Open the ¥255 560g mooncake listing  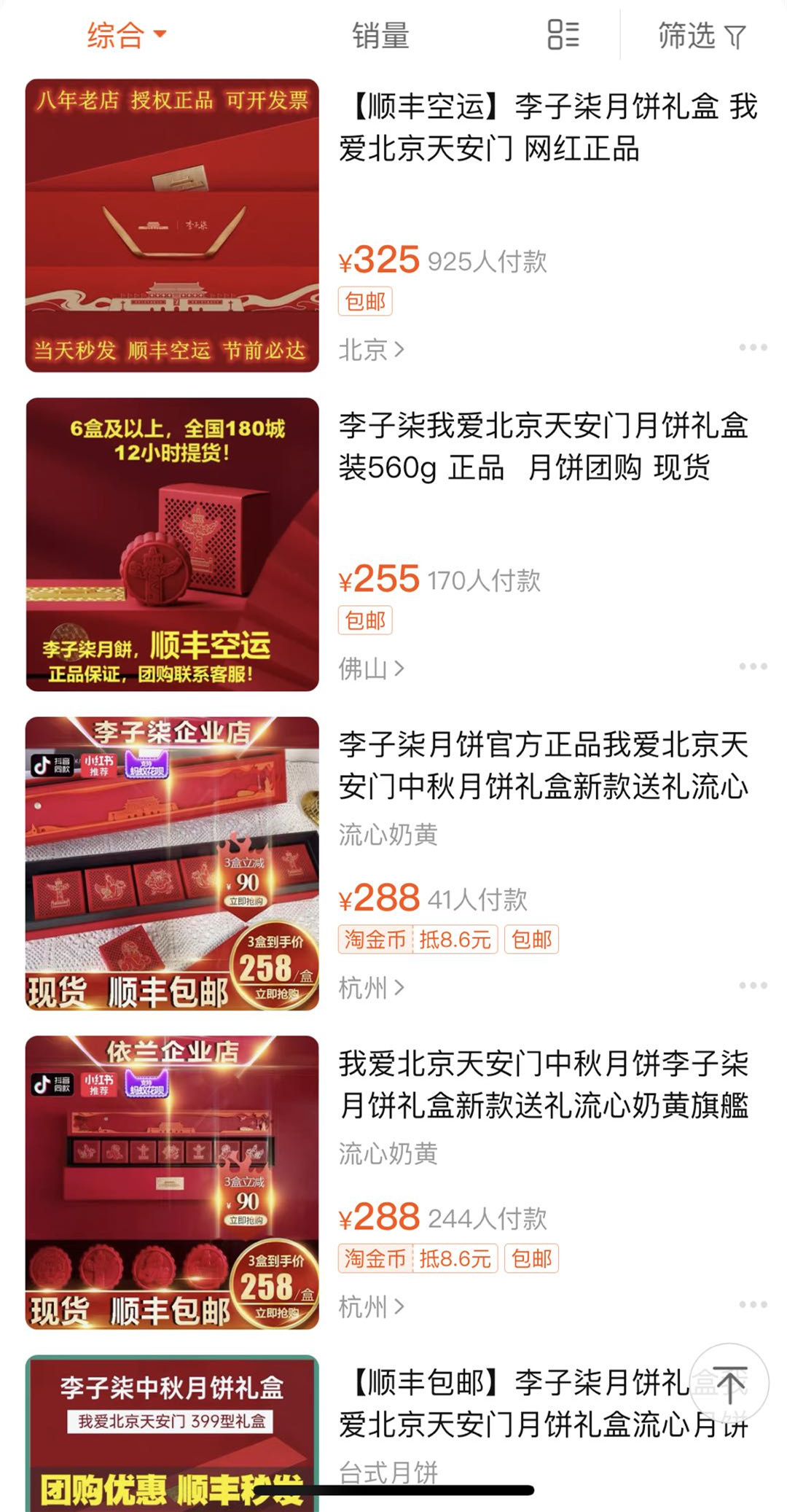click(543, 446)
